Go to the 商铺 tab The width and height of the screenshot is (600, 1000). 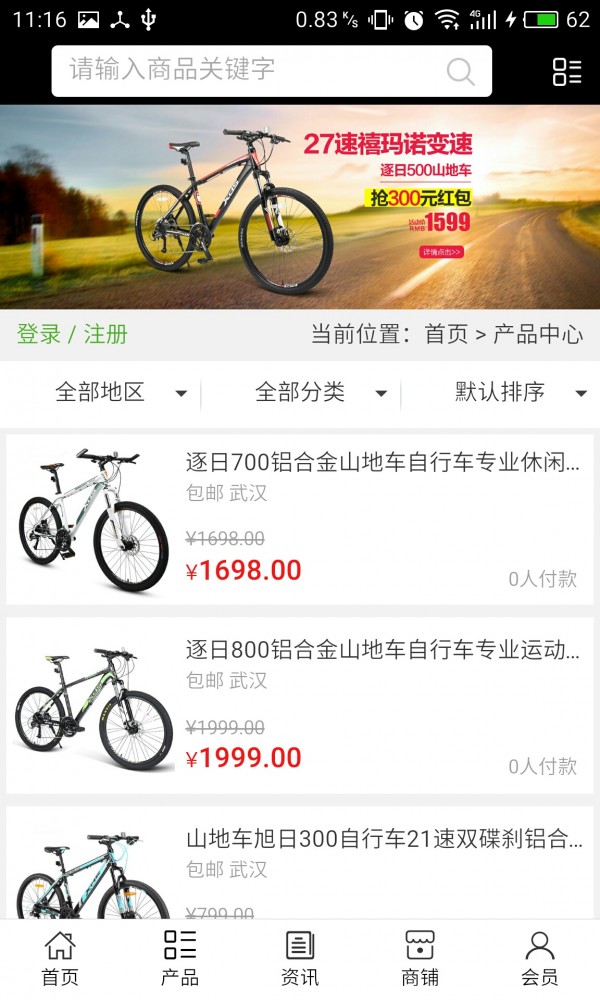[x=420, y=958]
